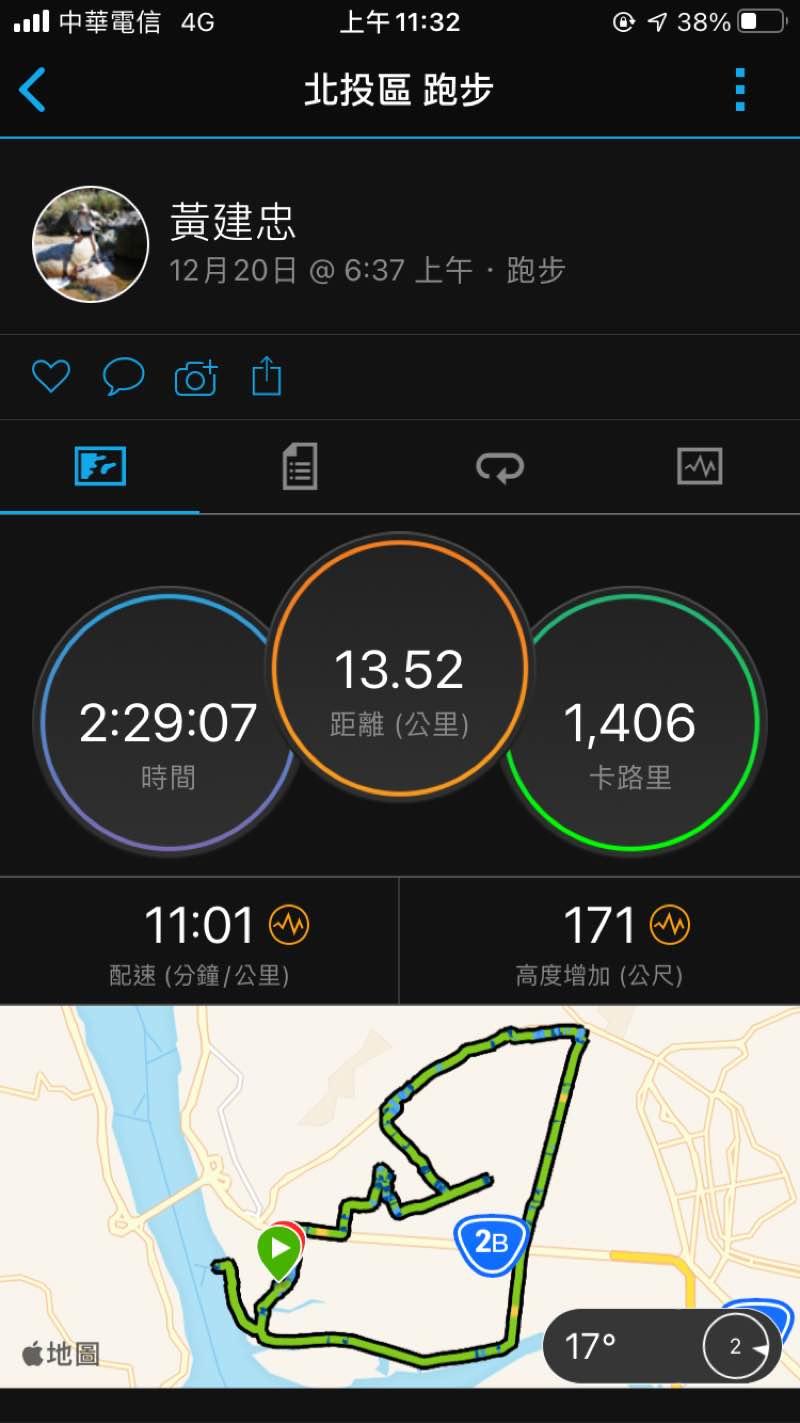Open 黃建忠's profile picture

pos(91,244)
